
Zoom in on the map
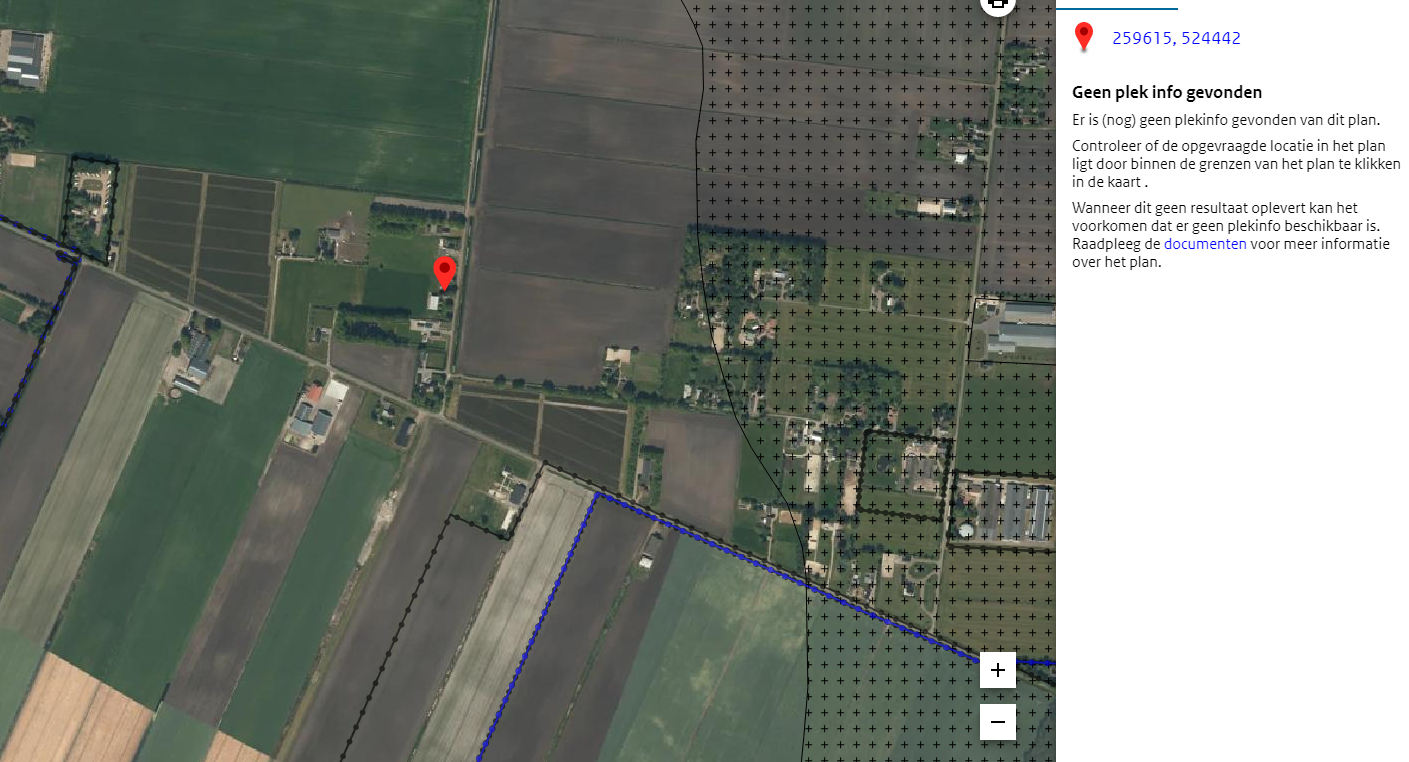[997, 670]
